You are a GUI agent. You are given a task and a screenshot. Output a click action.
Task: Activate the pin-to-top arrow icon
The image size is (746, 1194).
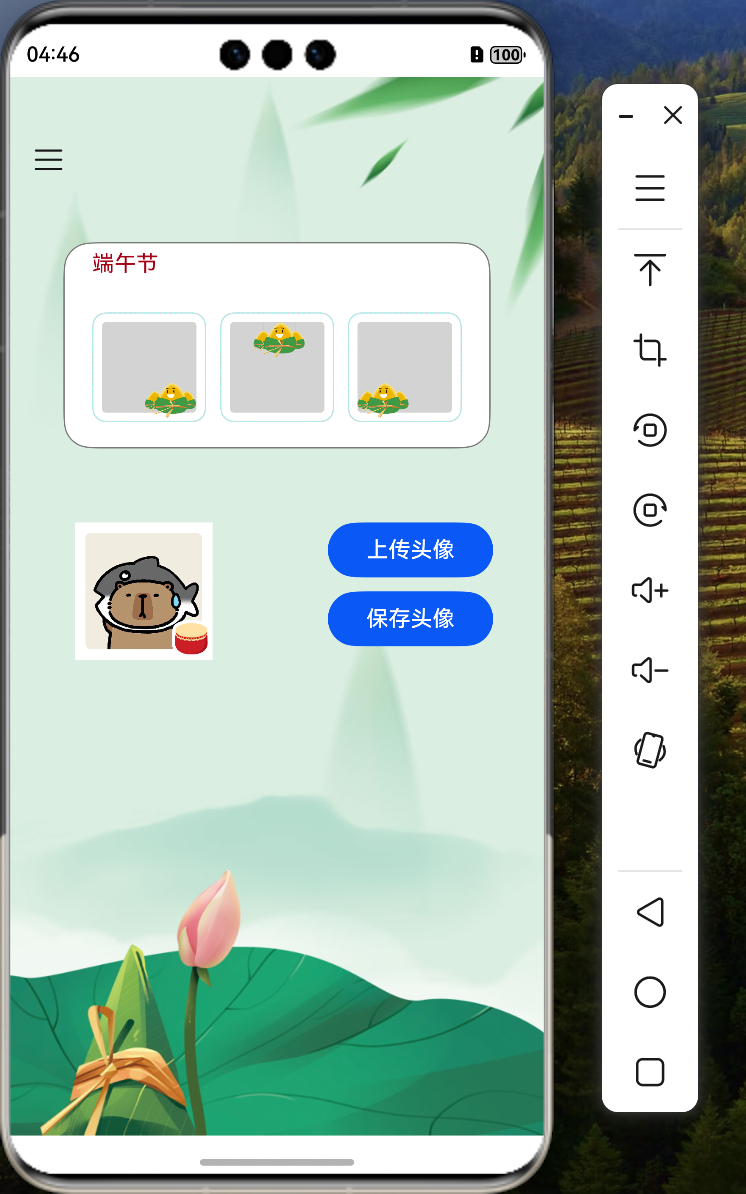(x=650, y=270)
